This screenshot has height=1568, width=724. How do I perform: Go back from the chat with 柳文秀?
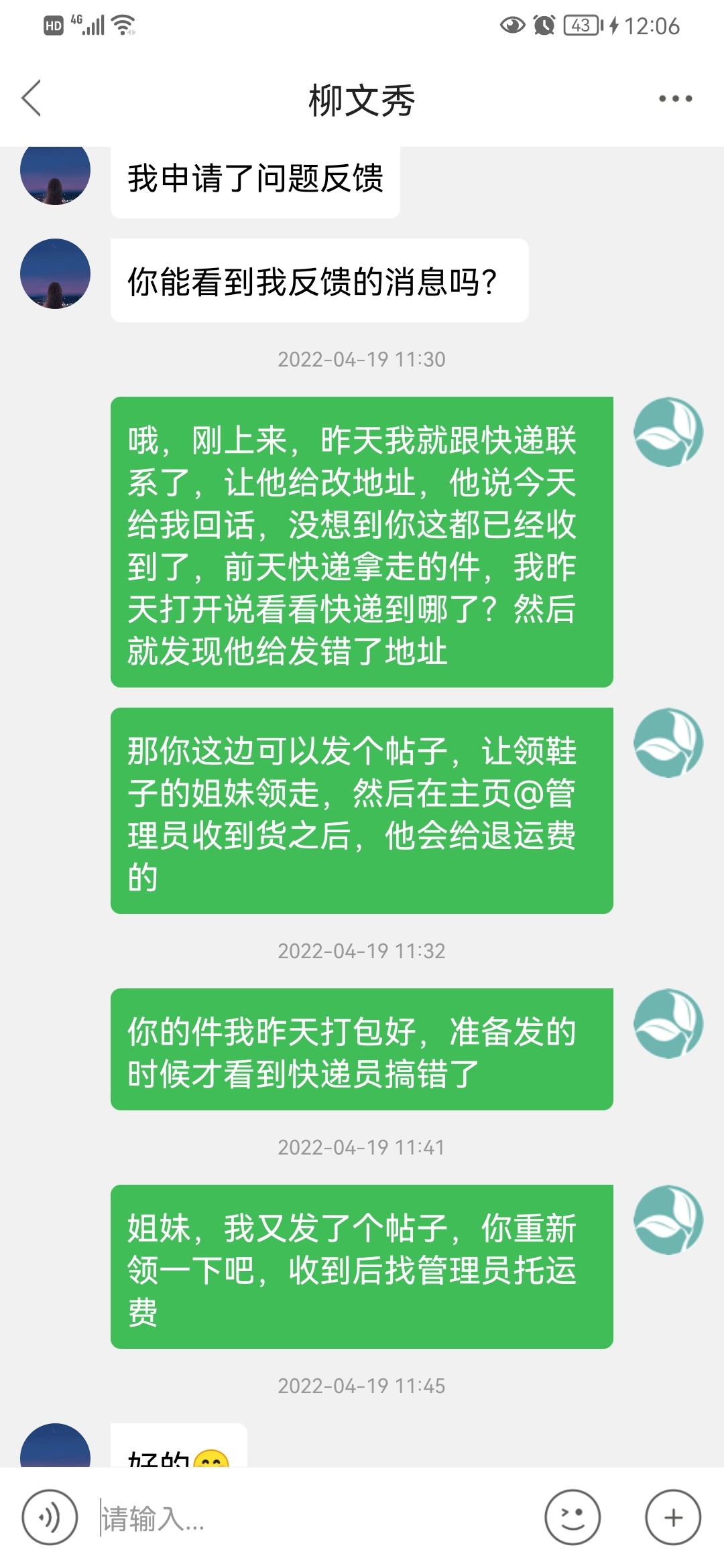(x=32, y=99)
